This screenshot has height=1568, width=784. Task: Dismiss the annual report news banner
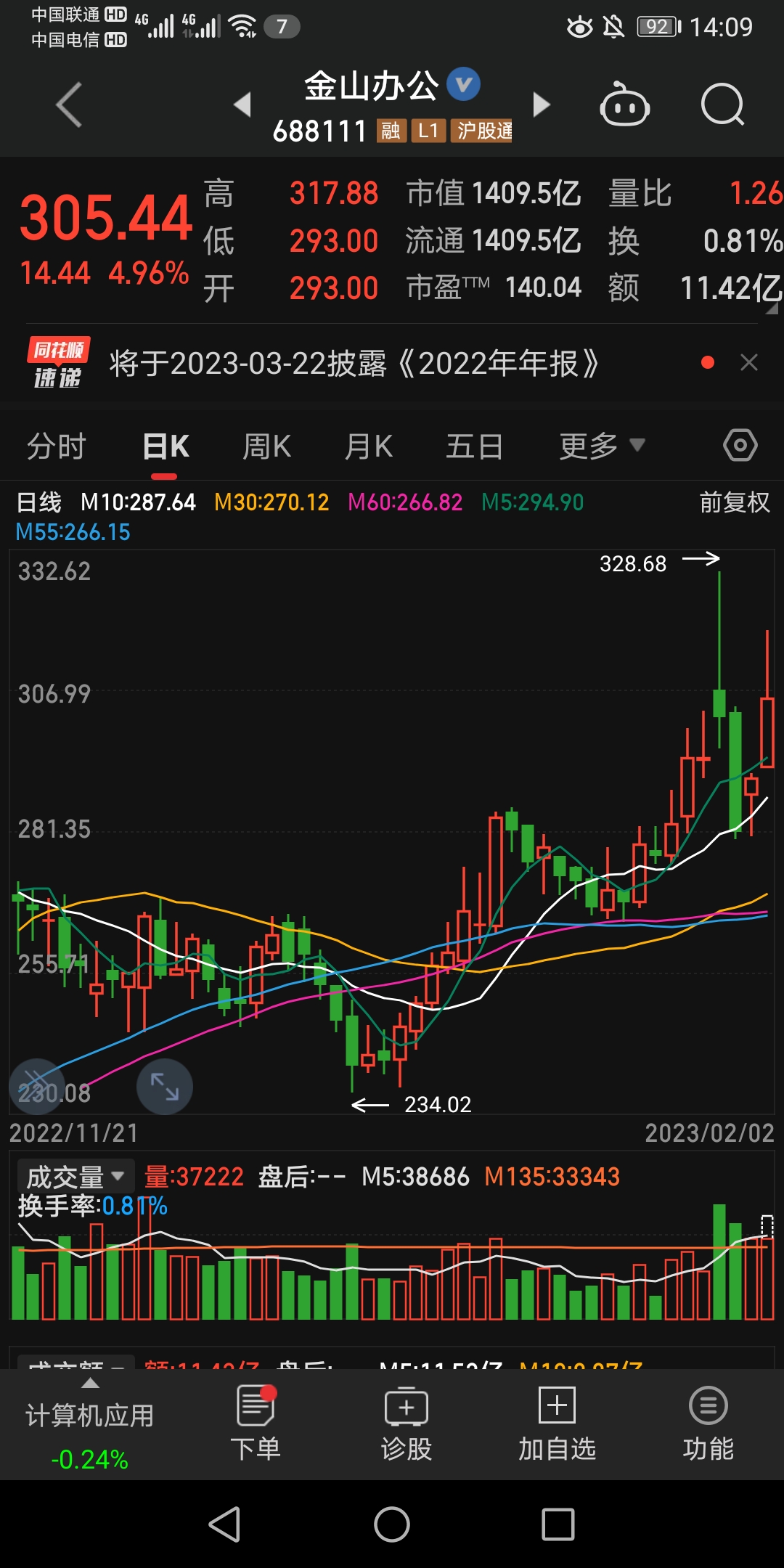coord(749,362)
